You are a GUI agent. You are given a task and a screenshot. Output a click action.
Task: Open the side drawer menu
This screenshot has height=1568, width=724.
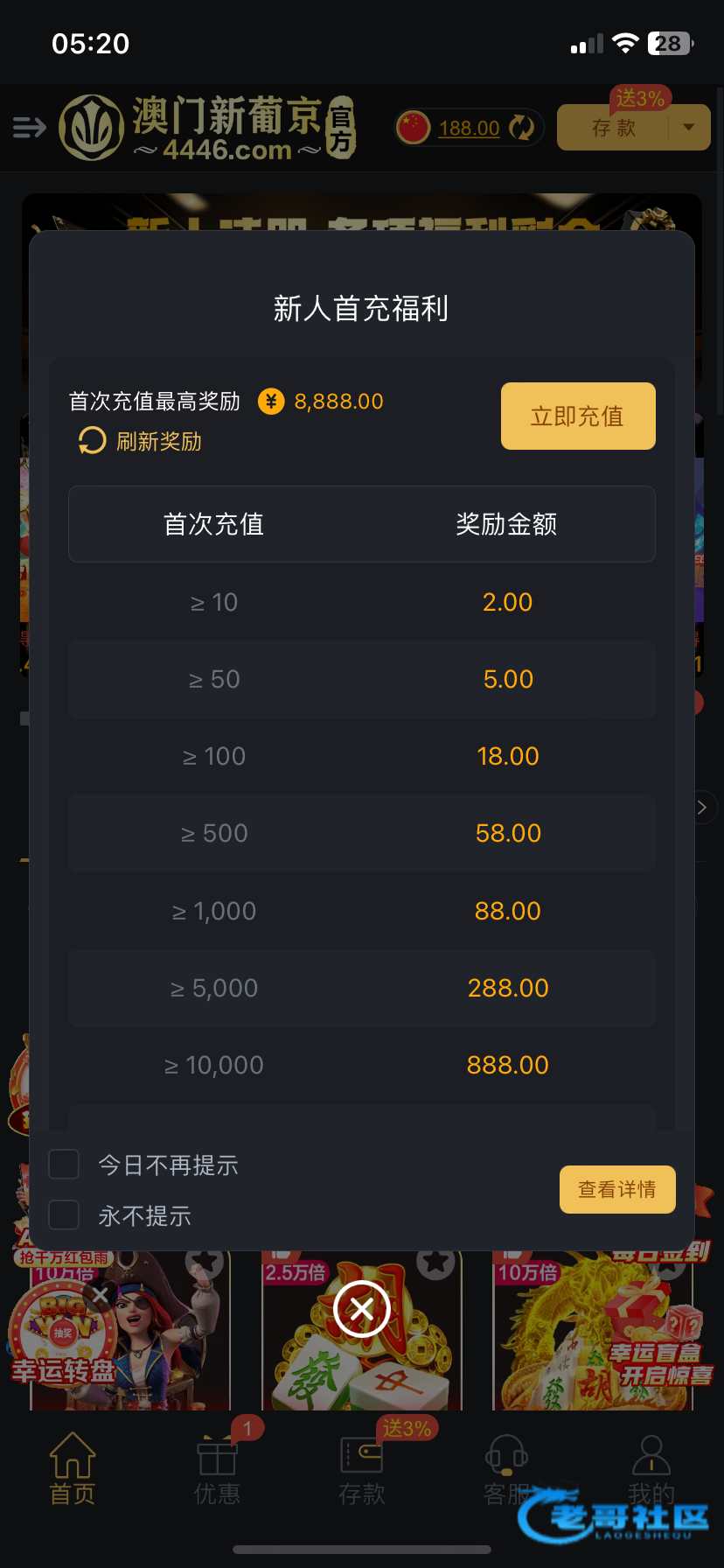tap(29, 128)
